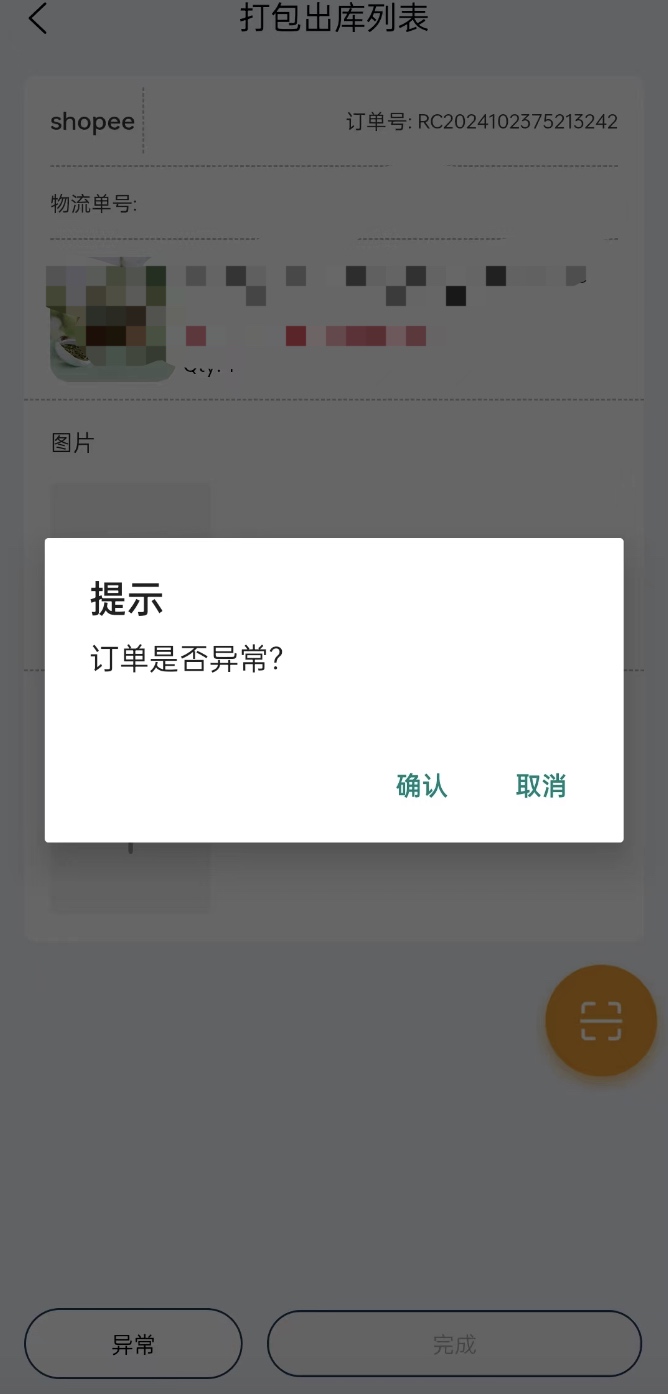Dismiss the dialog by tapping 取消

pyautogui.click(x=541, y=786)
